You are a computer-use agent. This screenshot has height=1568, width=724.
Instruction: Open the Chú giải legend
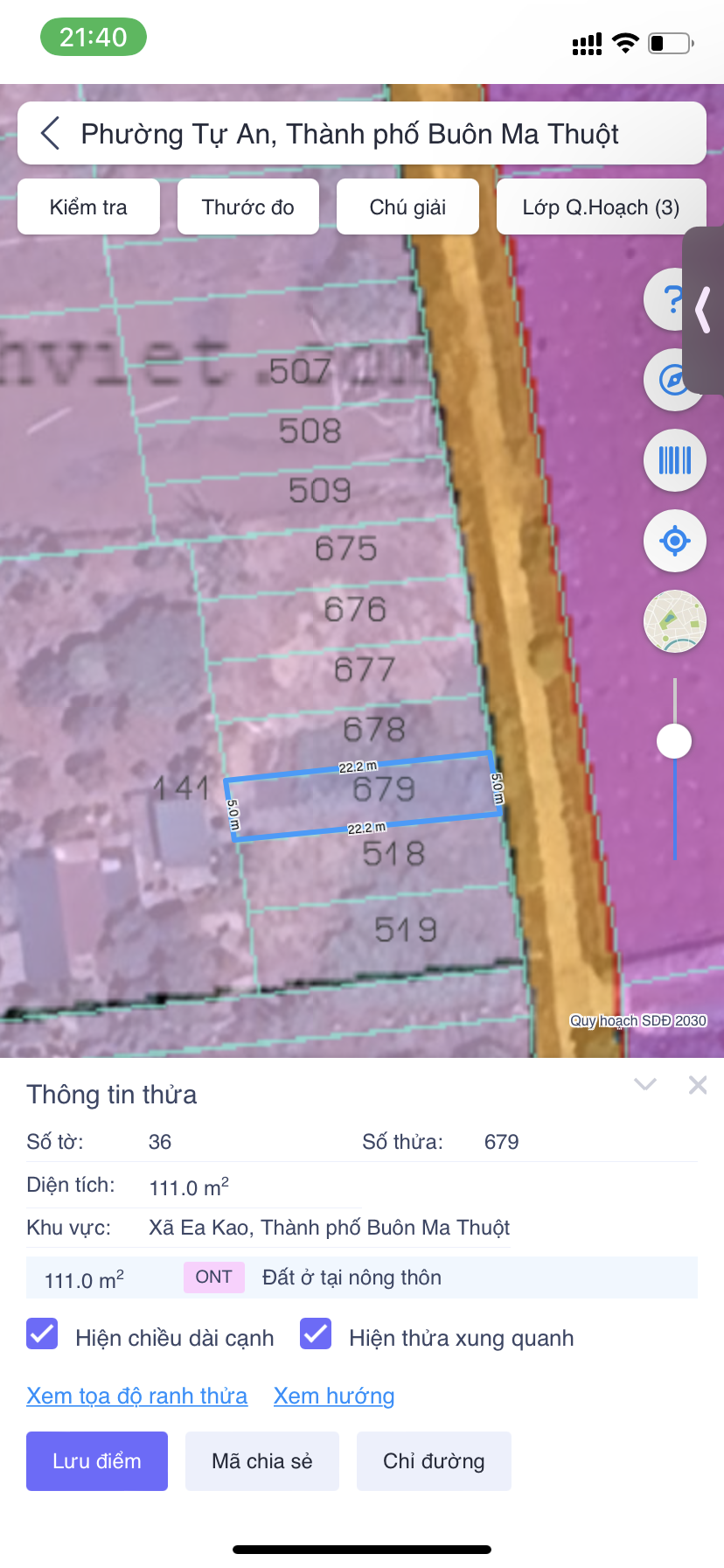tap(407, 207)
